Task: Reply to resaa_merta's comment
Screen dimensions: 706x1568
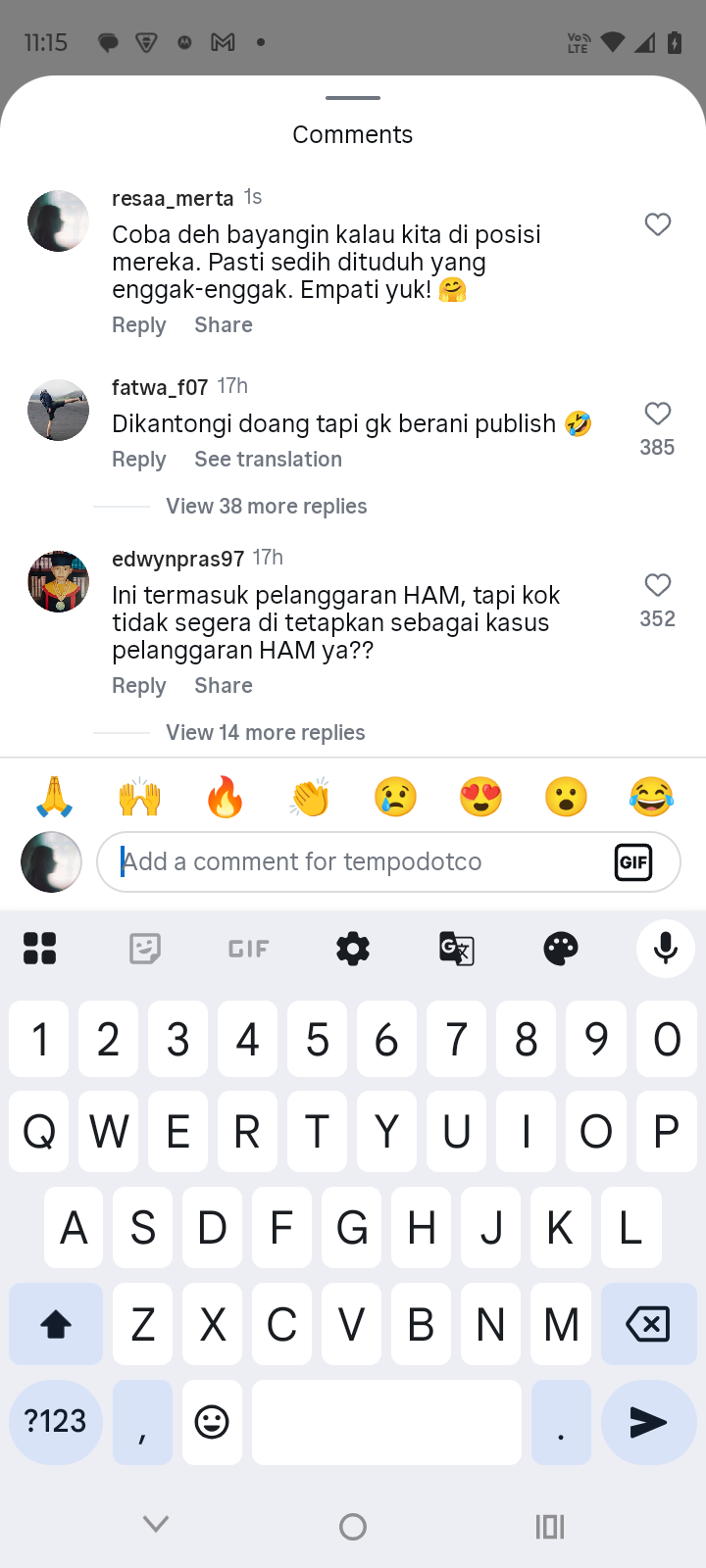Action: tap(138, 325)
